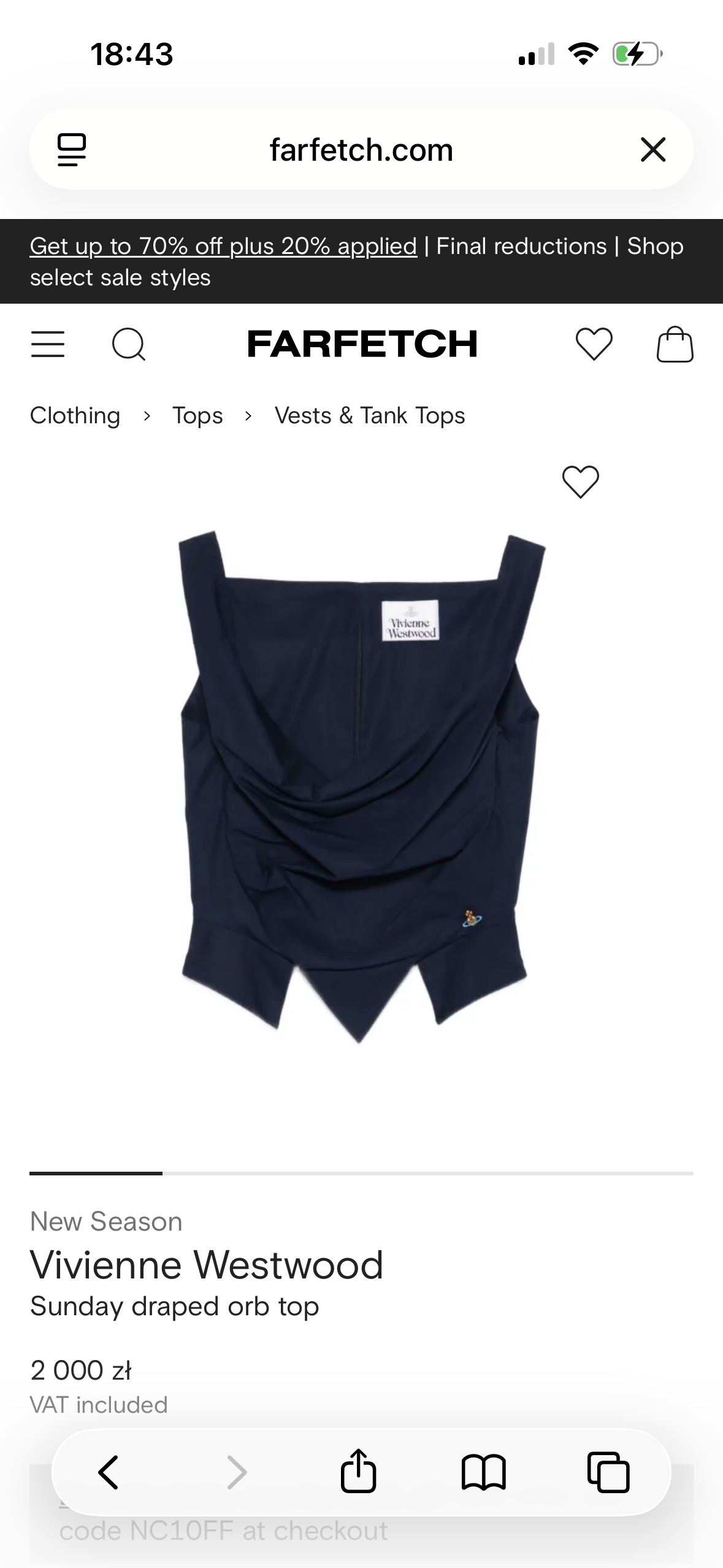Tap the farfetch.com address field

pyautogui.click(x=361, y=150)
